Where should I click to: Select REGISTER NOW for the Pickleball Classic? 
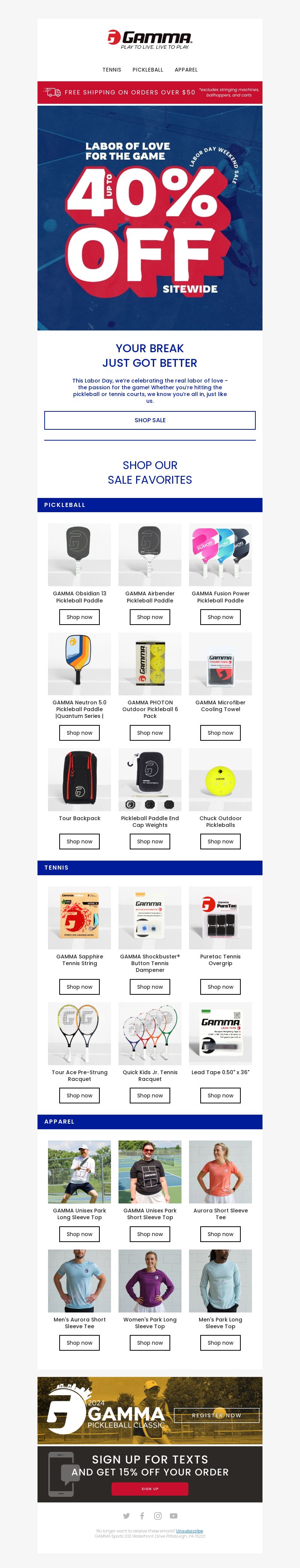coord(216,1415)
